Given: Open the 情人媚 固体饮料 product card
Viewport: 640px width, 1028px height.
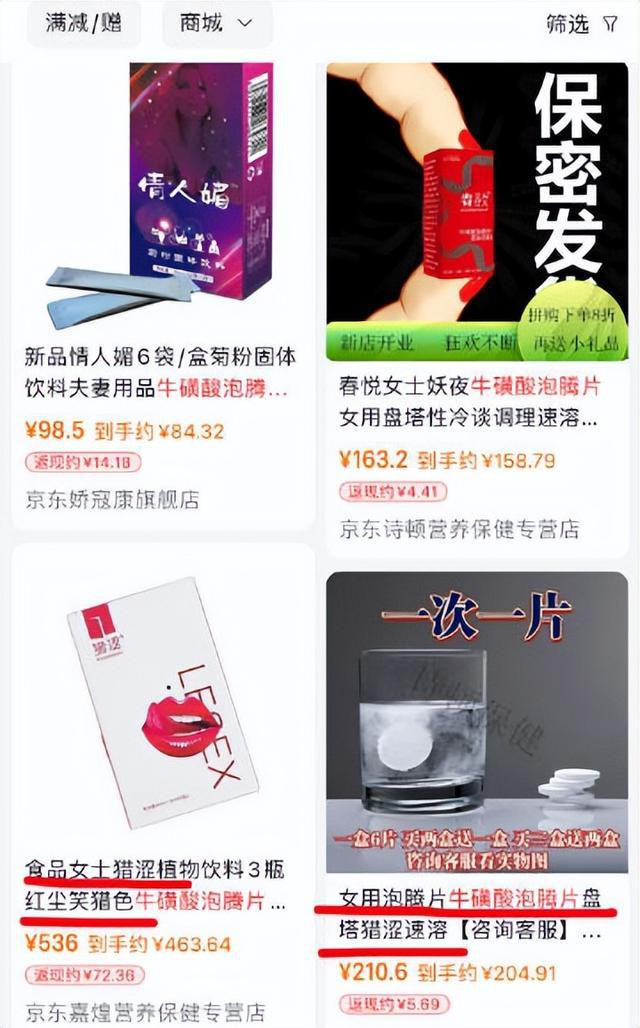Looking at the screenshot, I should click(x=163, y=370).
